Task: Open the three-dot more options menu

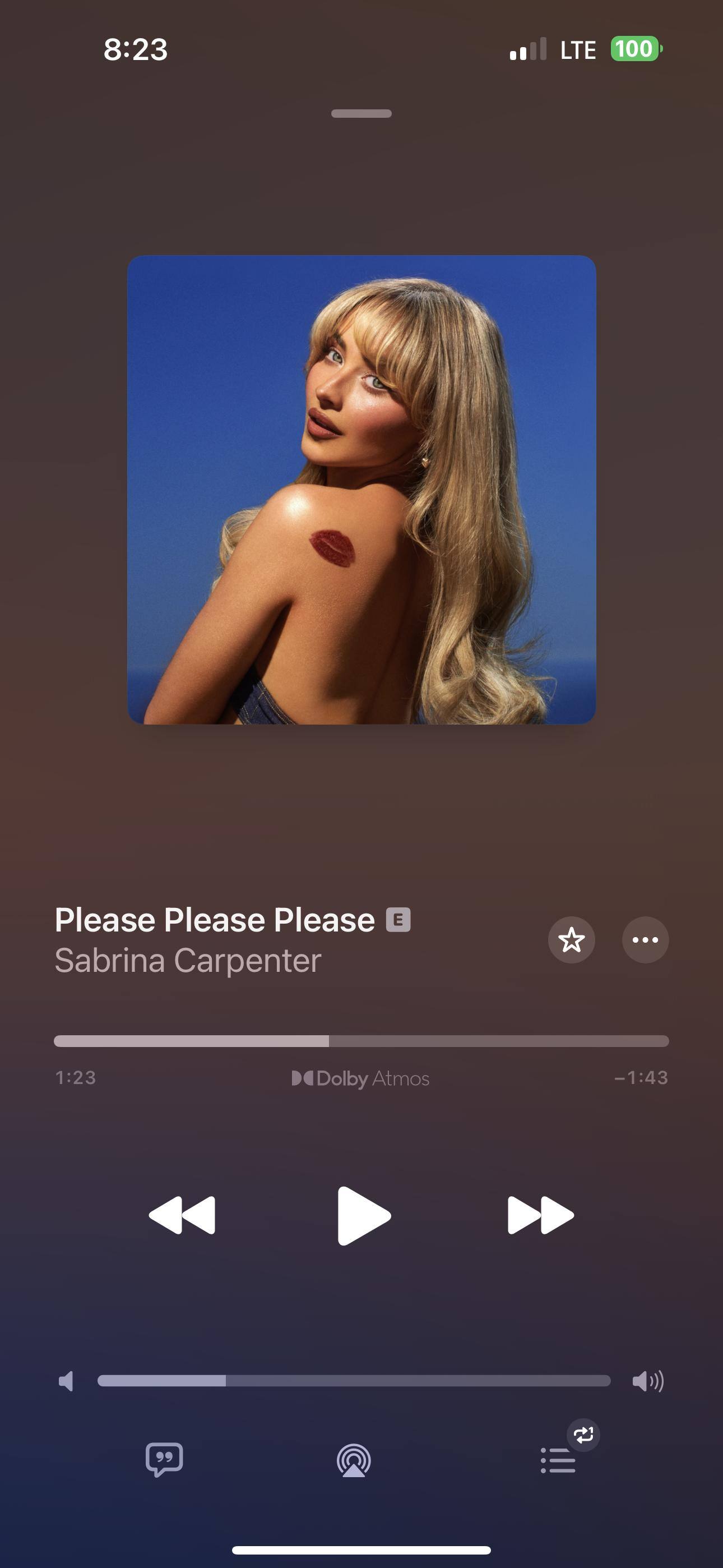Action: coord(645,940)
